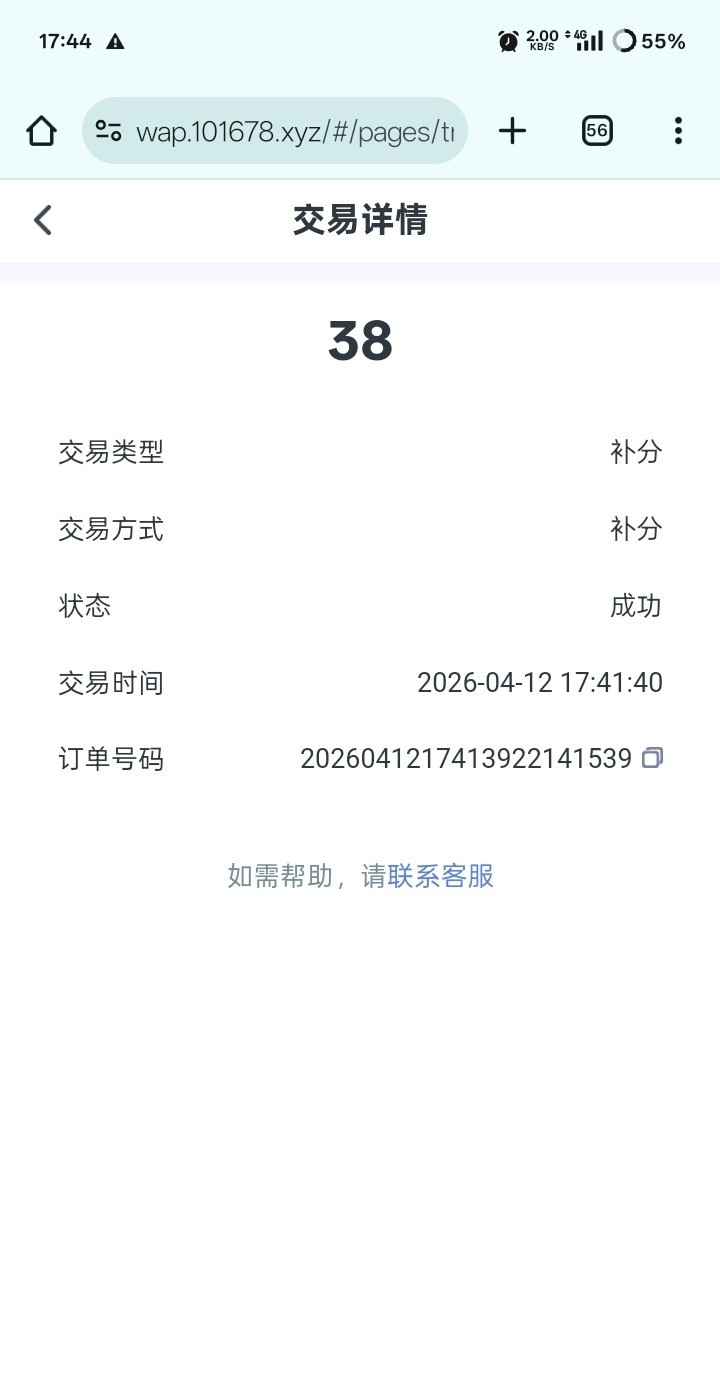Go back from the 交易详情 page

click(x=43, y=220)
